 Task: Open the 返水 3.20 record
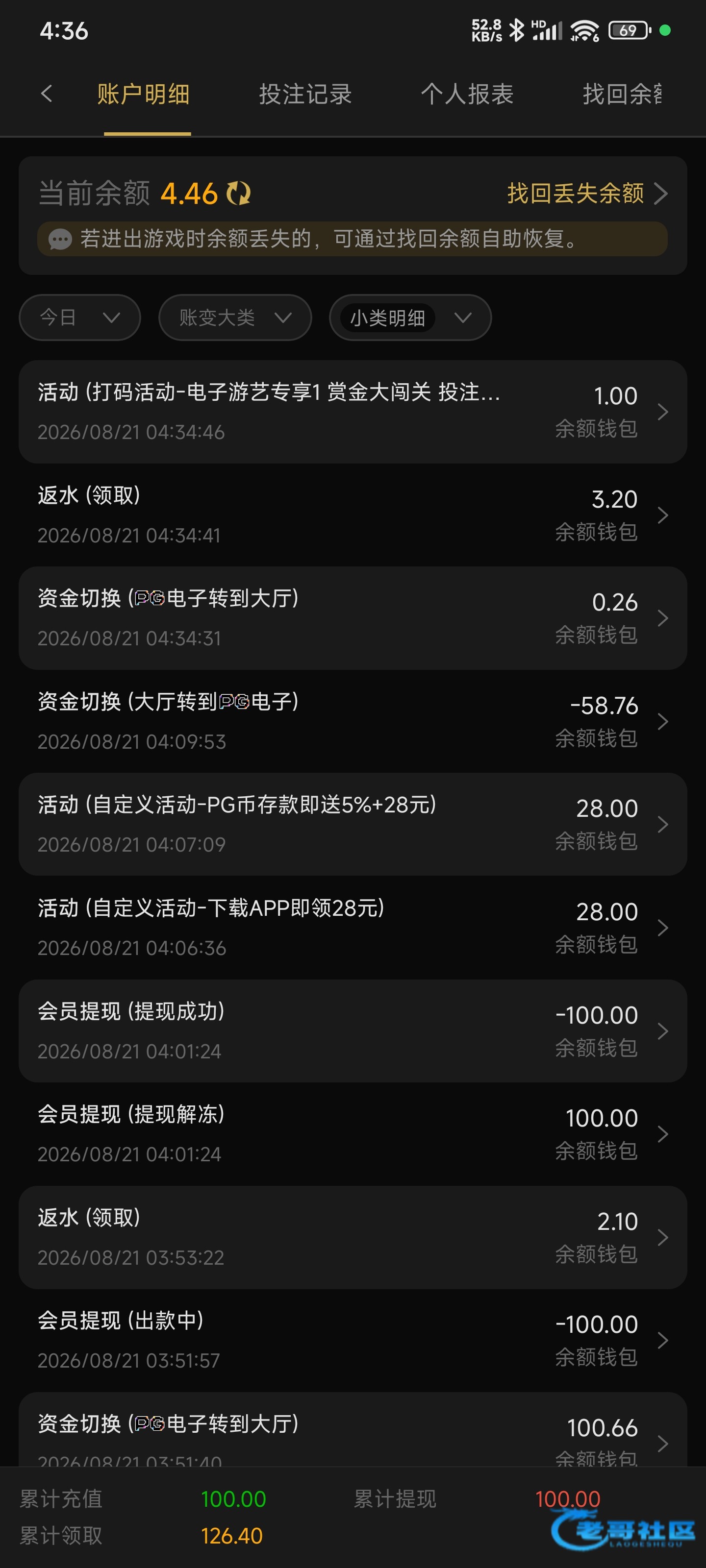click(353, 515)
